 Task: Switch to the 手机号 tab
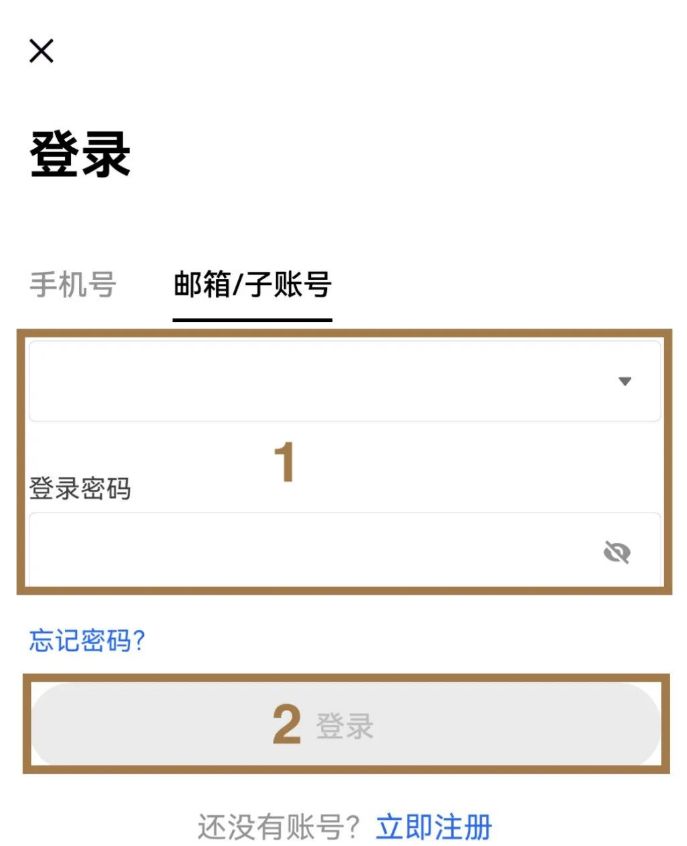click(72, 285)
